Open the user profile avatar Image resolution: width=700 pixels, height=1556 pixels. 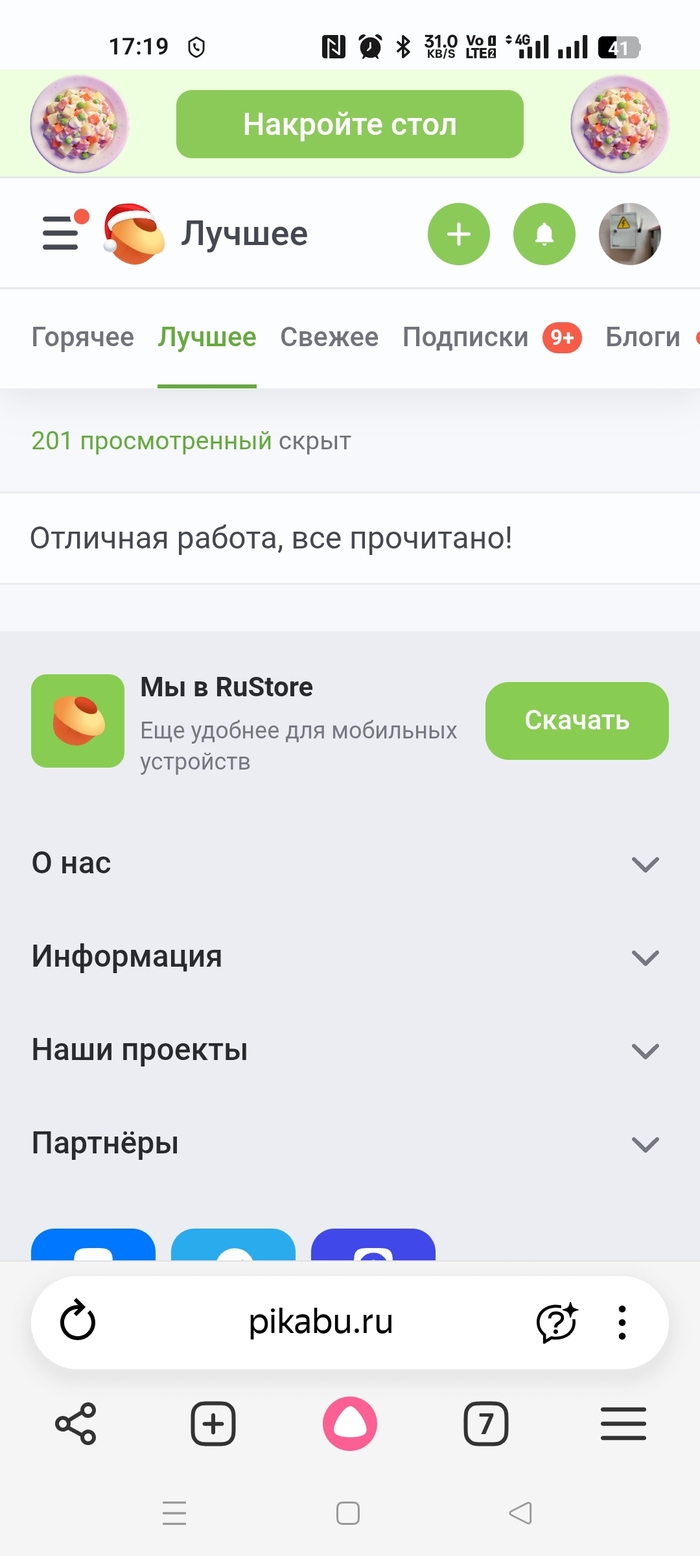[629, 234]
